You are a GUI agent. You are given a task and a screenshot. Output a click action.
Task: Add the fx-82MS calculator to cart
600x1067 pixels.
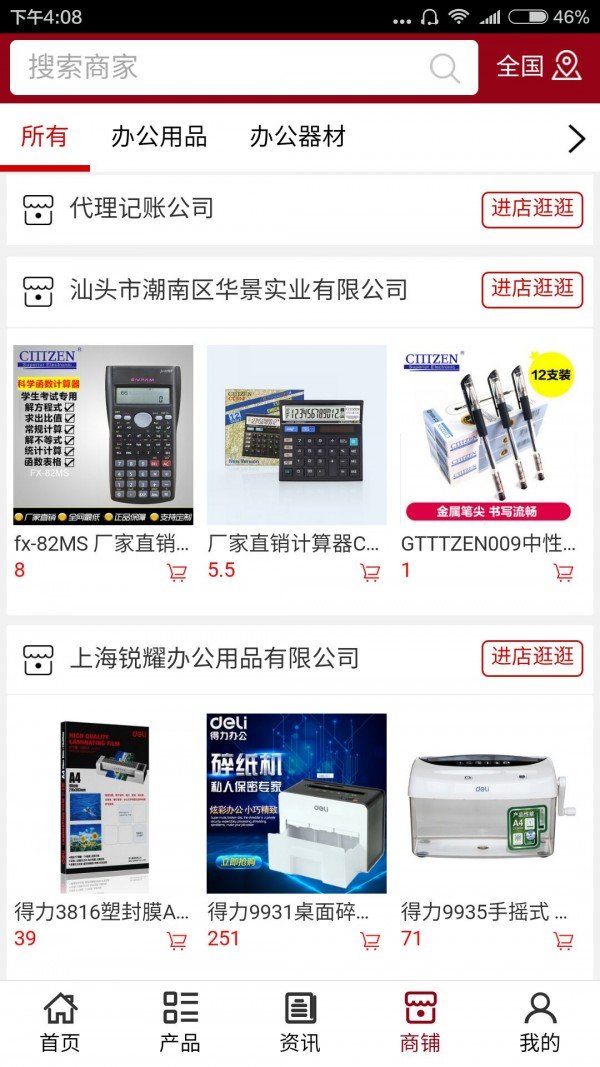click(177, 573)
